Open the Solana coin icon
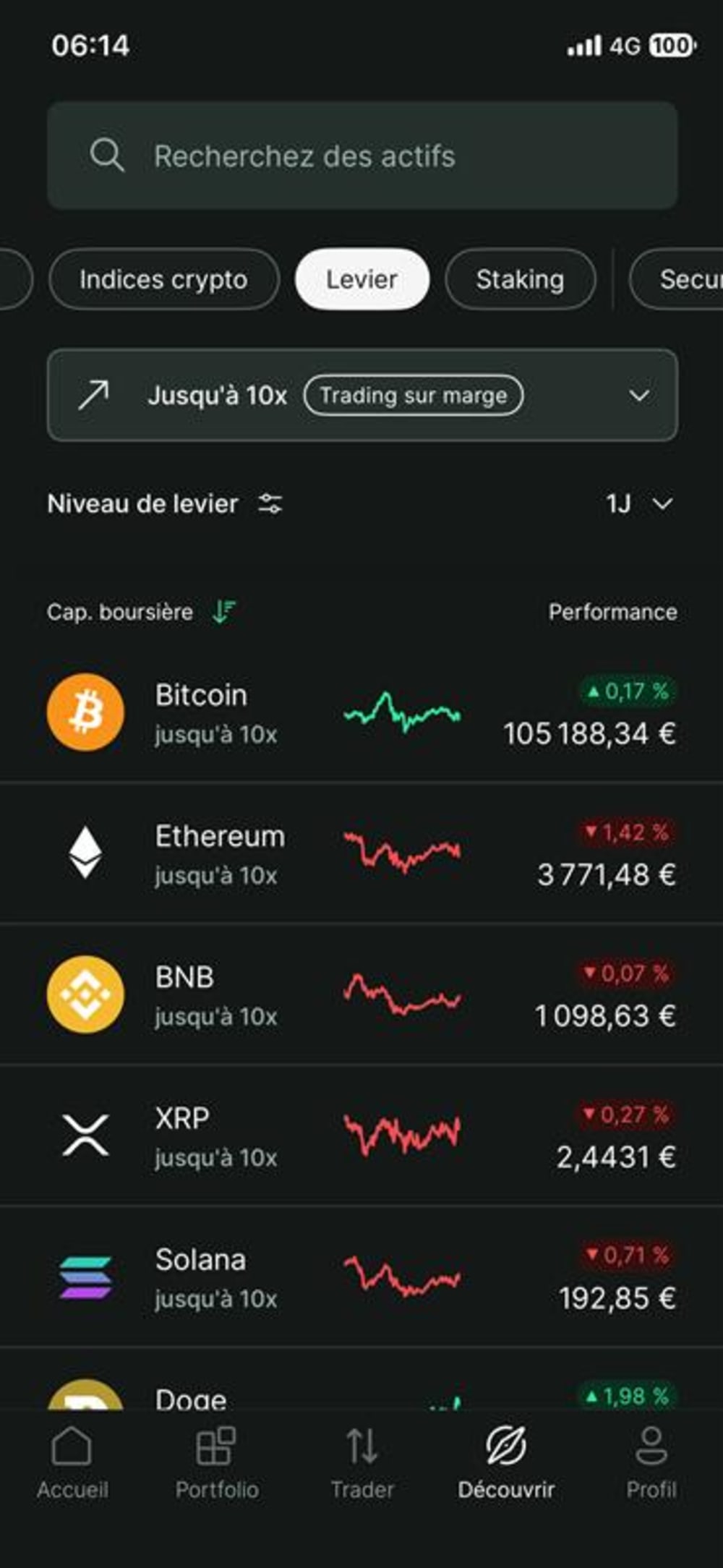 85,1277
